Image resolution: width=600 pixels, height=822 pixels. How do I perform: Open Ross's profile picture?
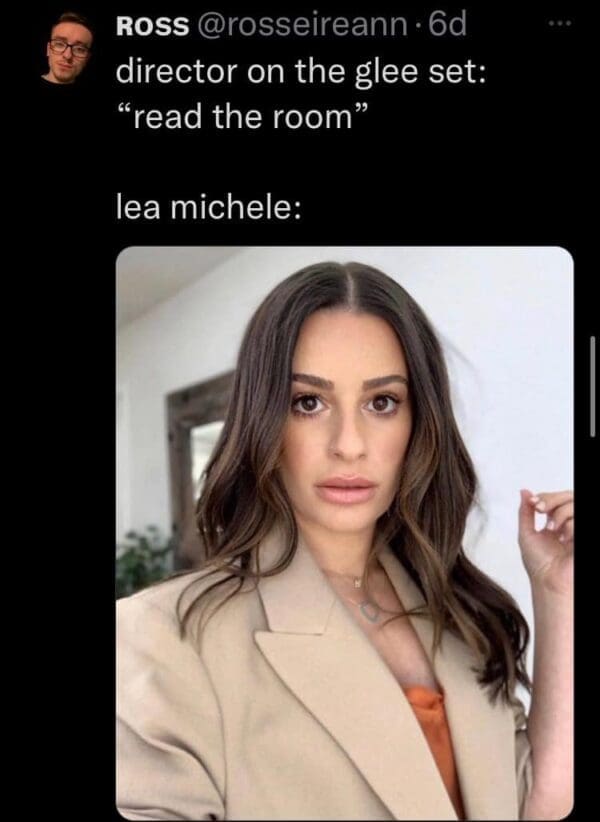tap(70, 48)
